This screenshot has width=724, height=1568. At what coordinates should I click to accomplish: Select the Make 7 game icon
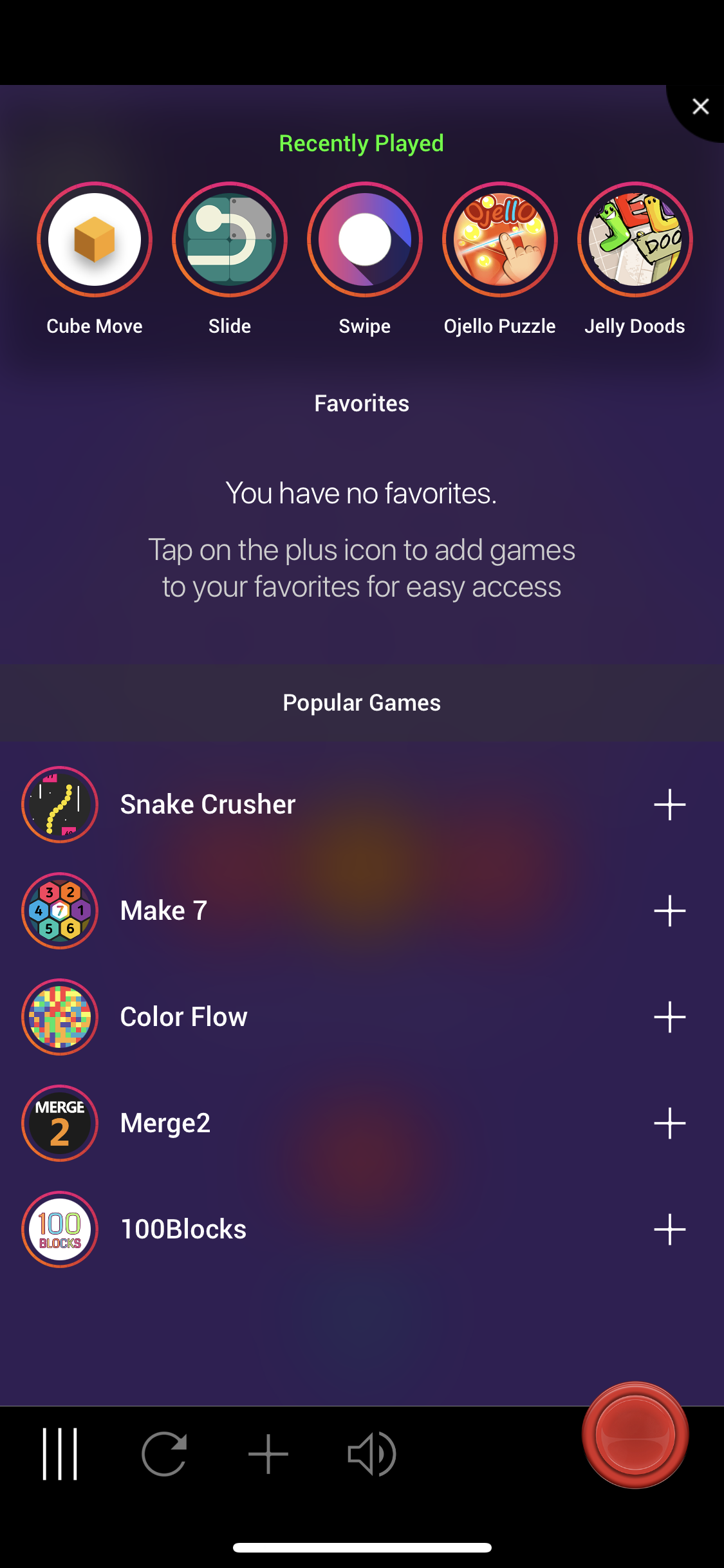tap(59, 910)
